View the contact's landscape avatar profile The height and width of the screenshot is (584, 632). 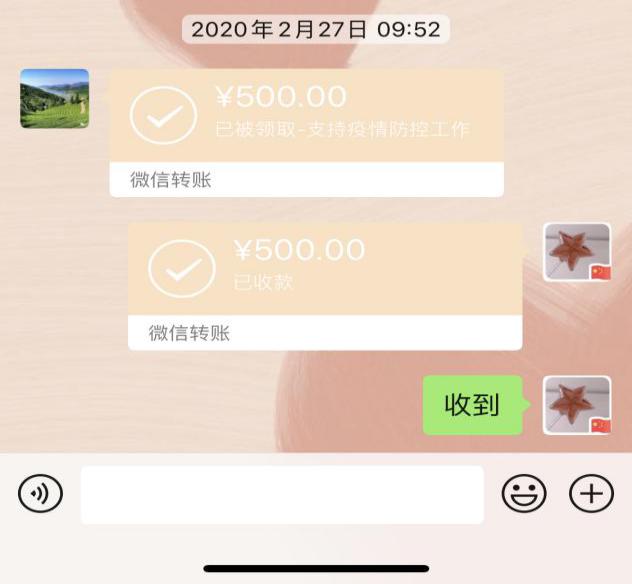point(55,98)
